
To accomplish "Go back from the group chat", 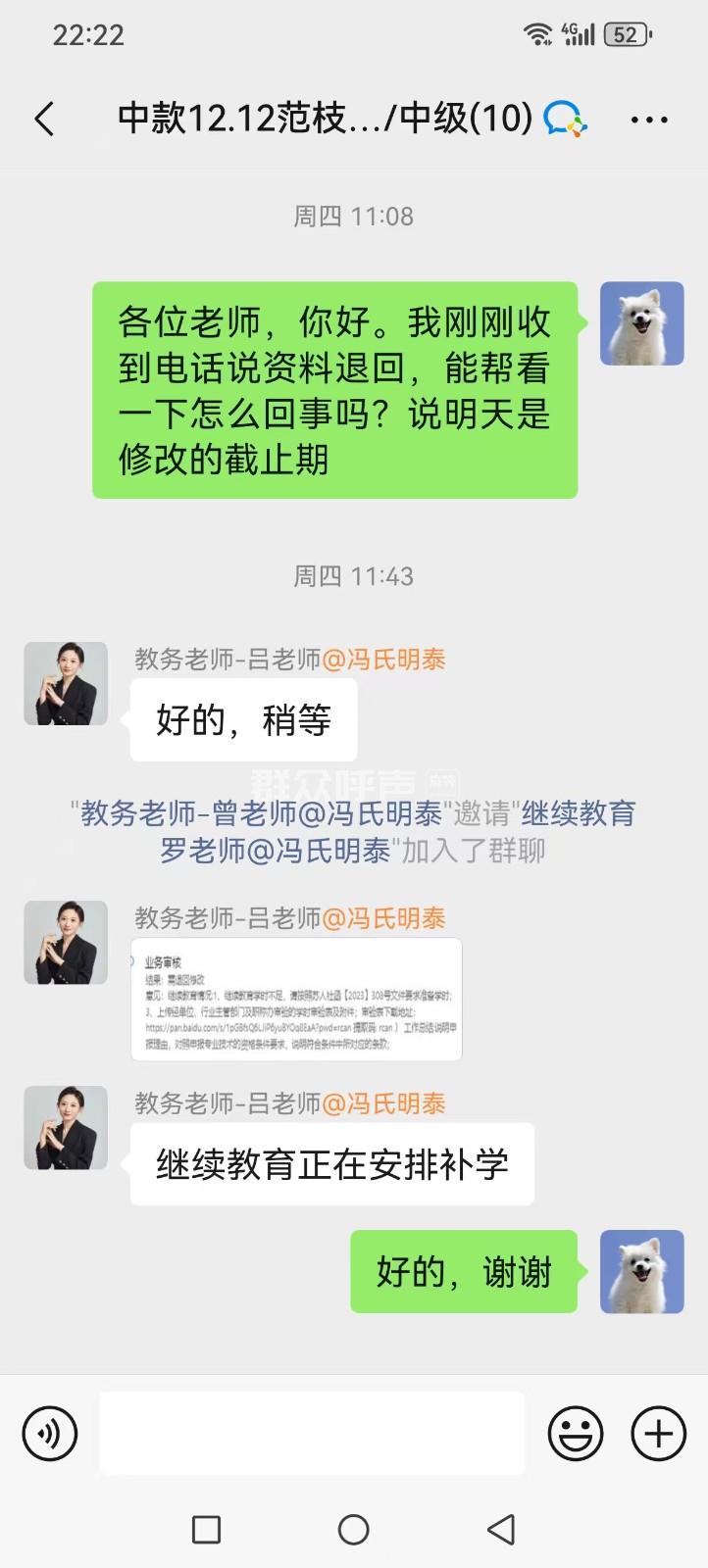I will click(x=44, y=120).
